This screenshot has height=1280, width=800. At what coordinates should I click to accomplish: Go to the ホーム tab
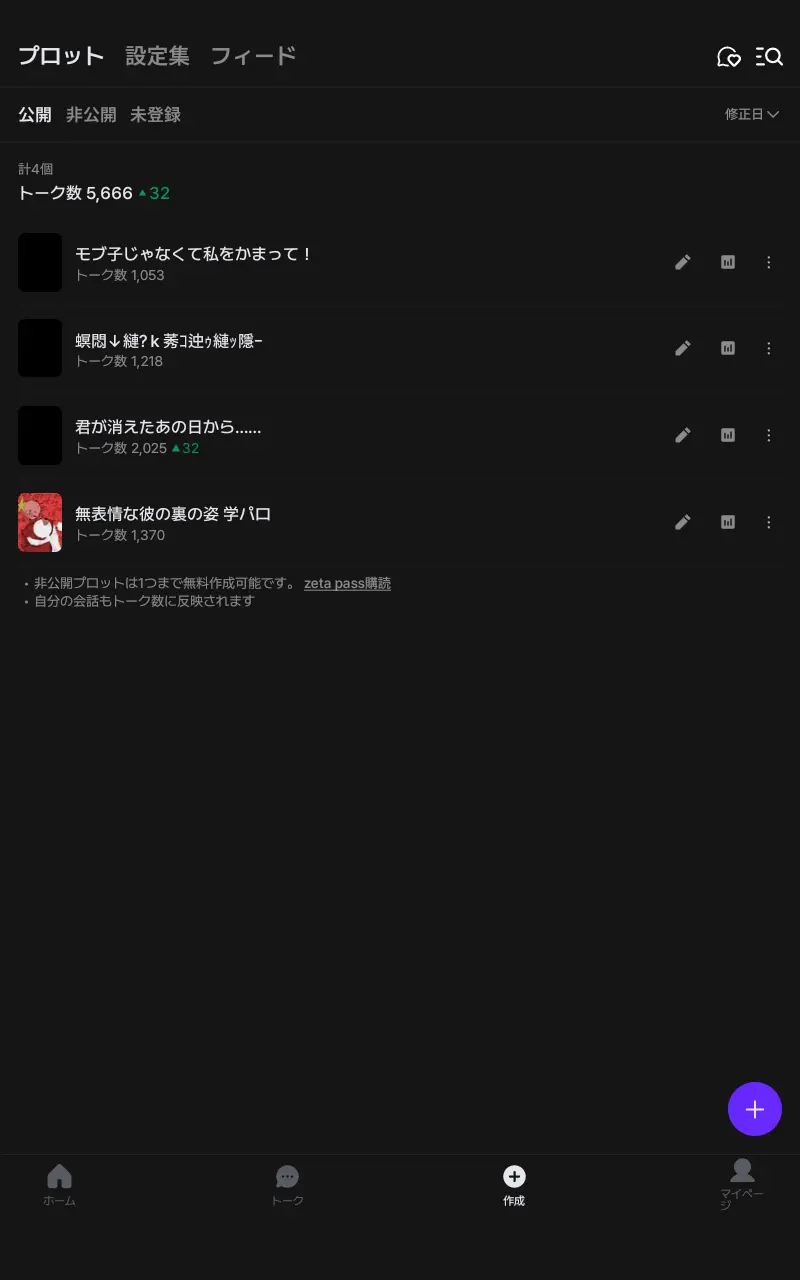59,1185
